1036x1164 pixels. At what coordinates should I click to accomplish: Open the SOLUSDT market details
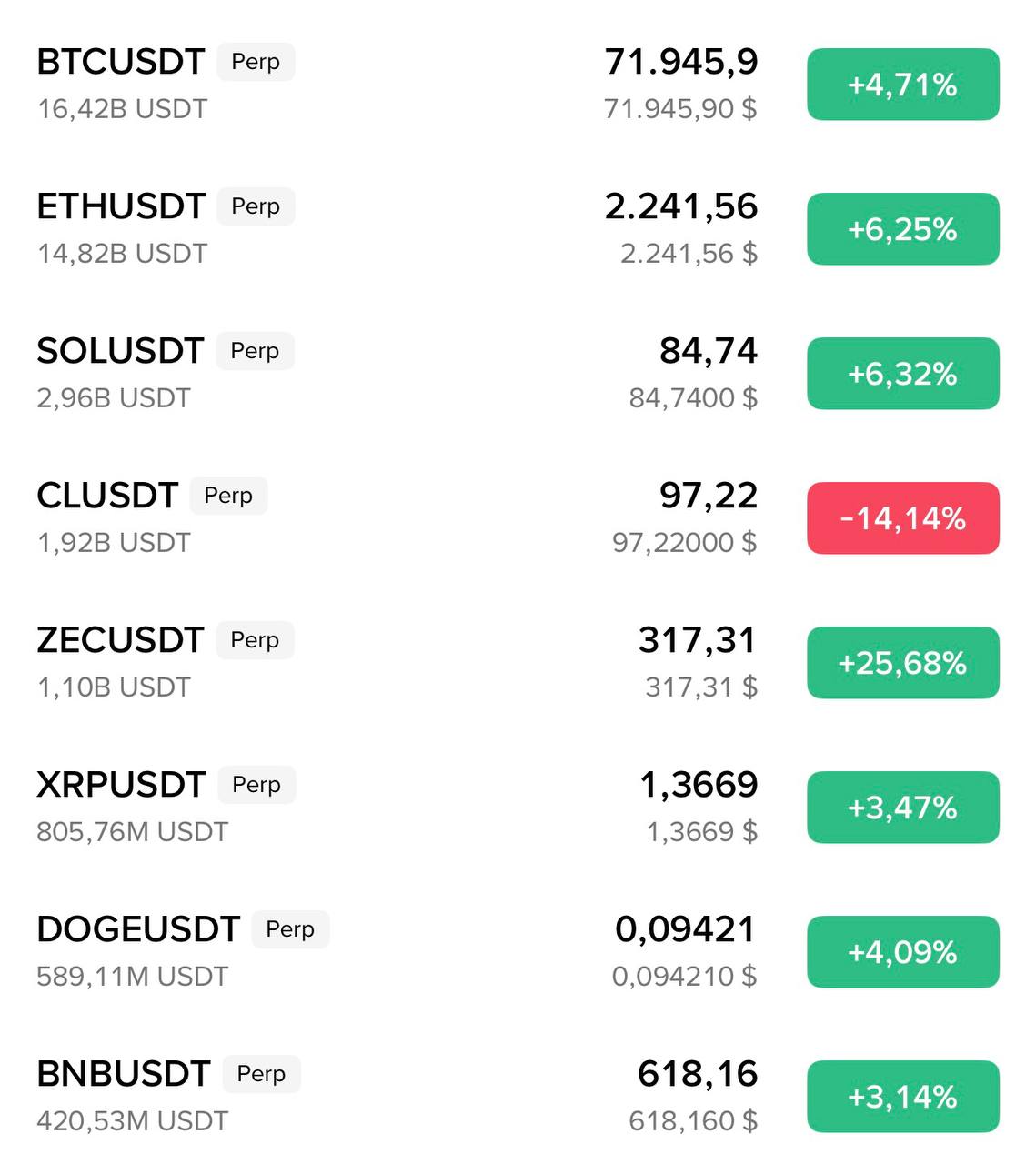click(x=121, y=350)
